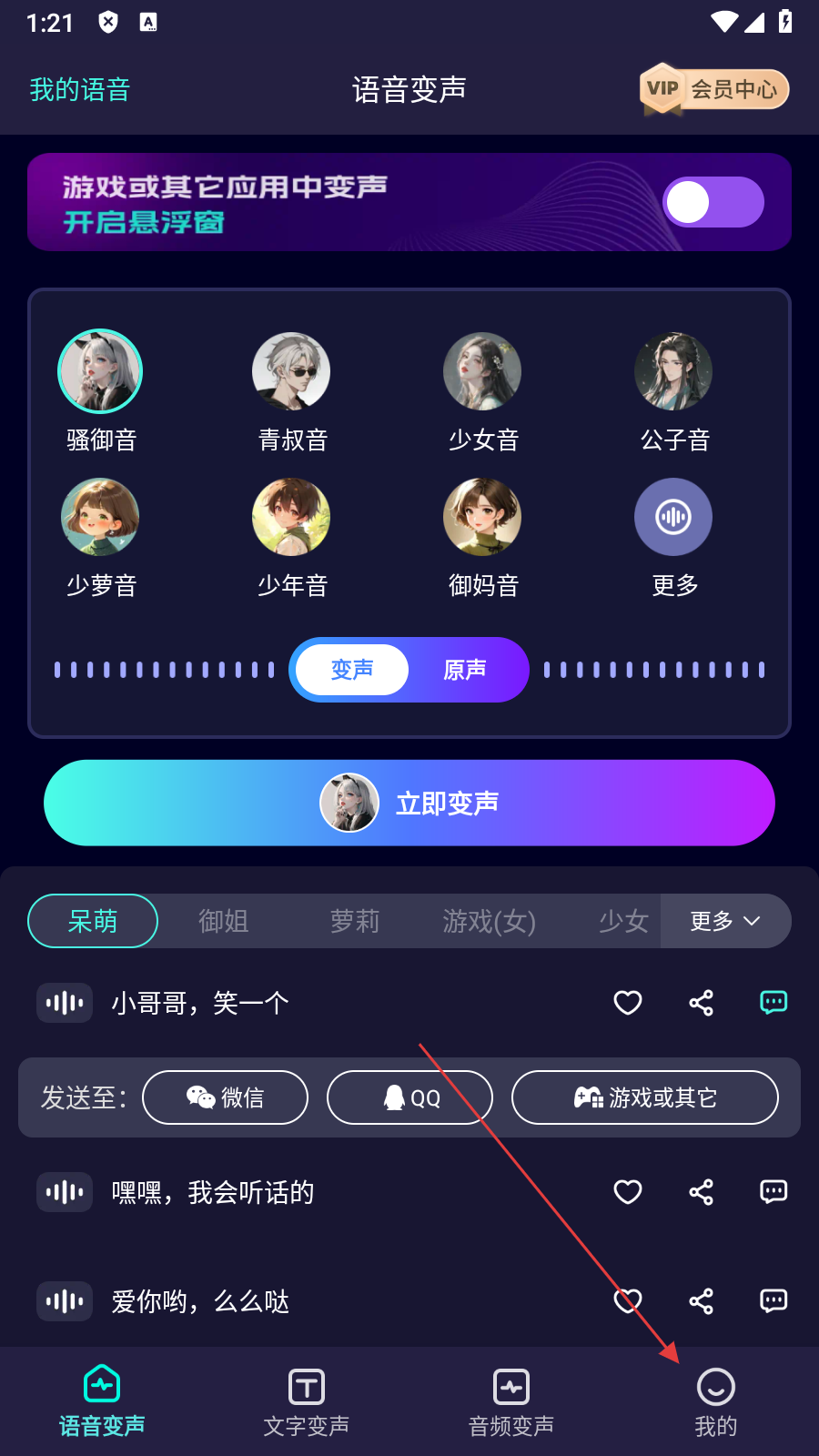
Task: Select the 少萝音 voice
Action: [100, 517]
